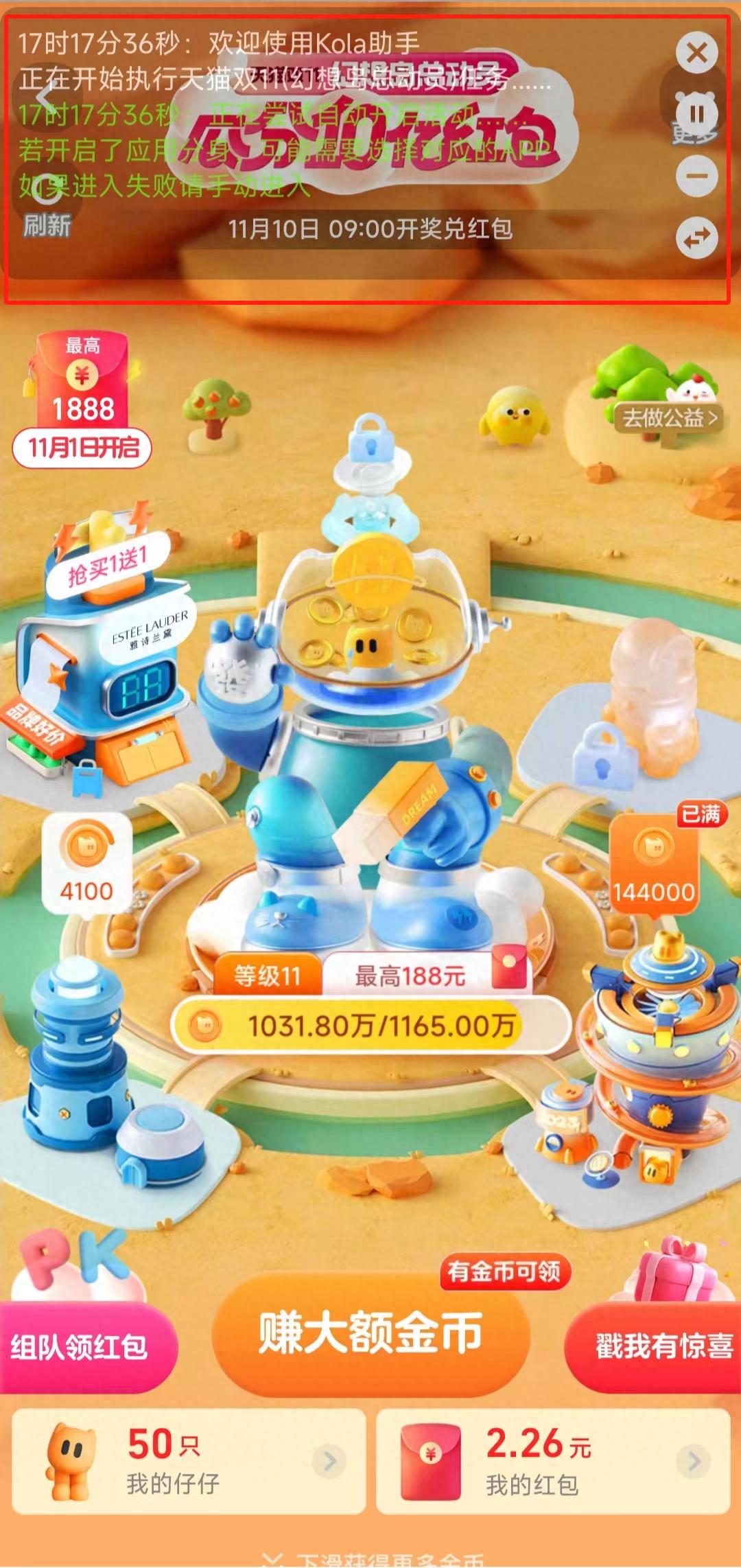Tap 最高188元 level reward tag

click(425, 975)
